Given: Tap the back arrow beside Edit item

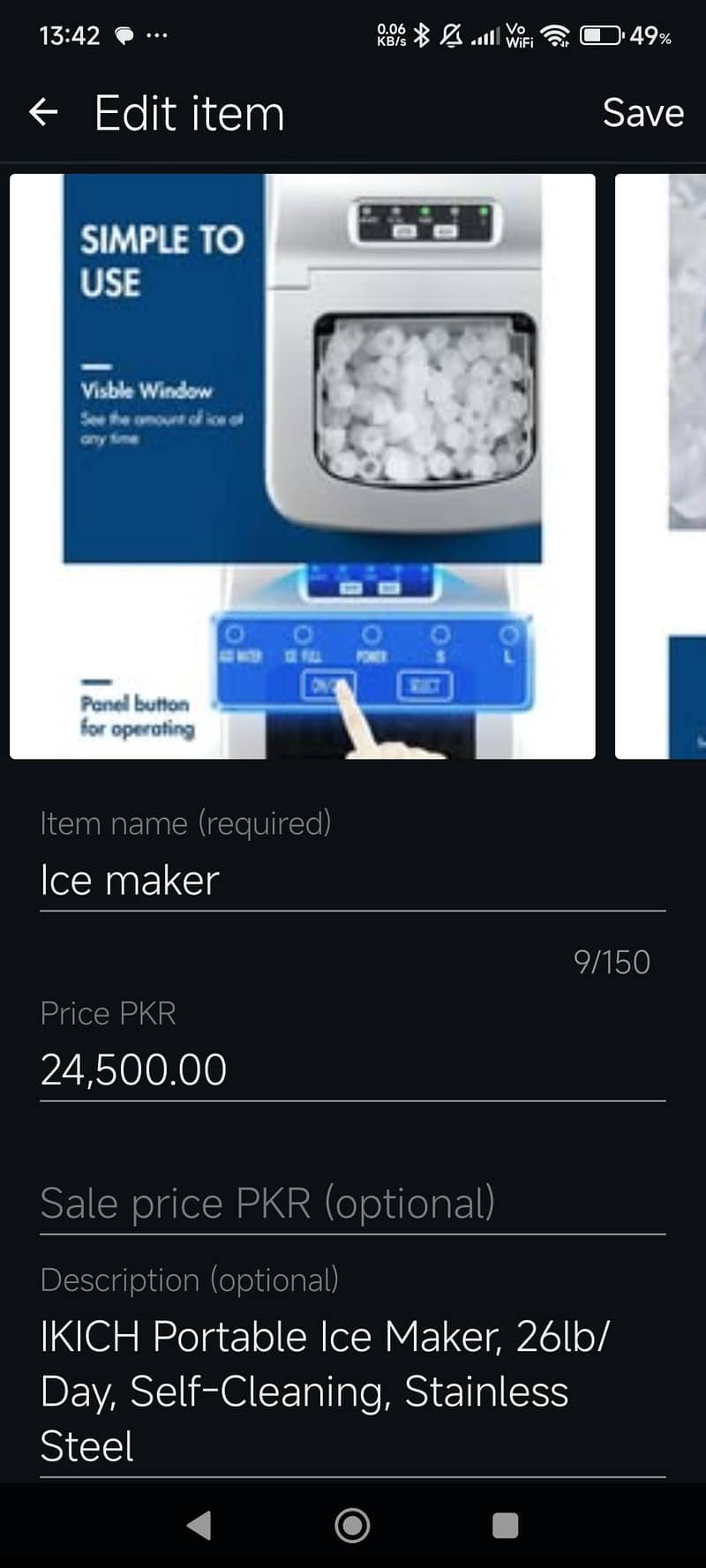Looking at the screenshot, I should click(x=42, y=112).
